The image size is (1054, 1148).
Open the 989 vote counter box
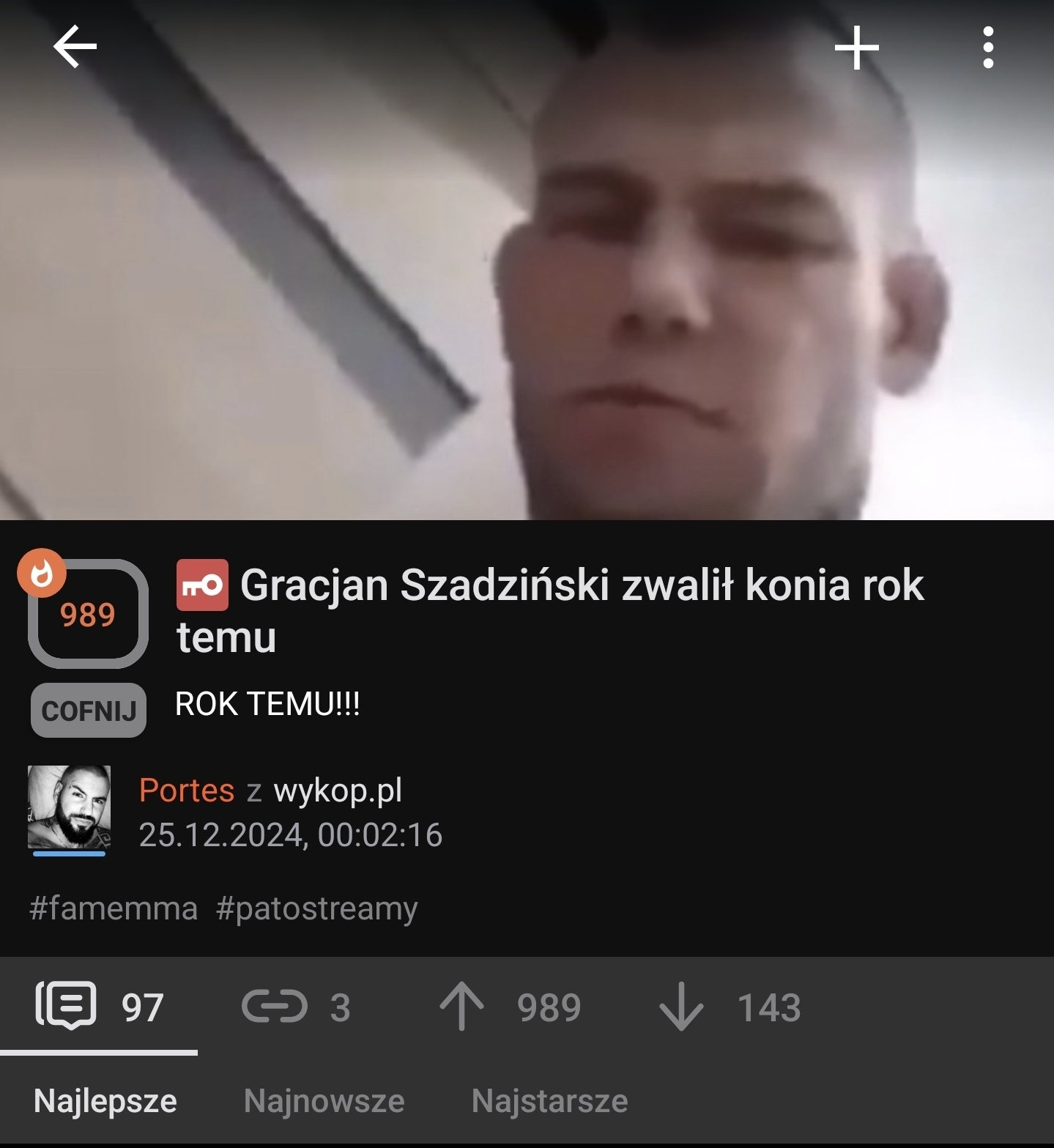click(x=88, y=614)
